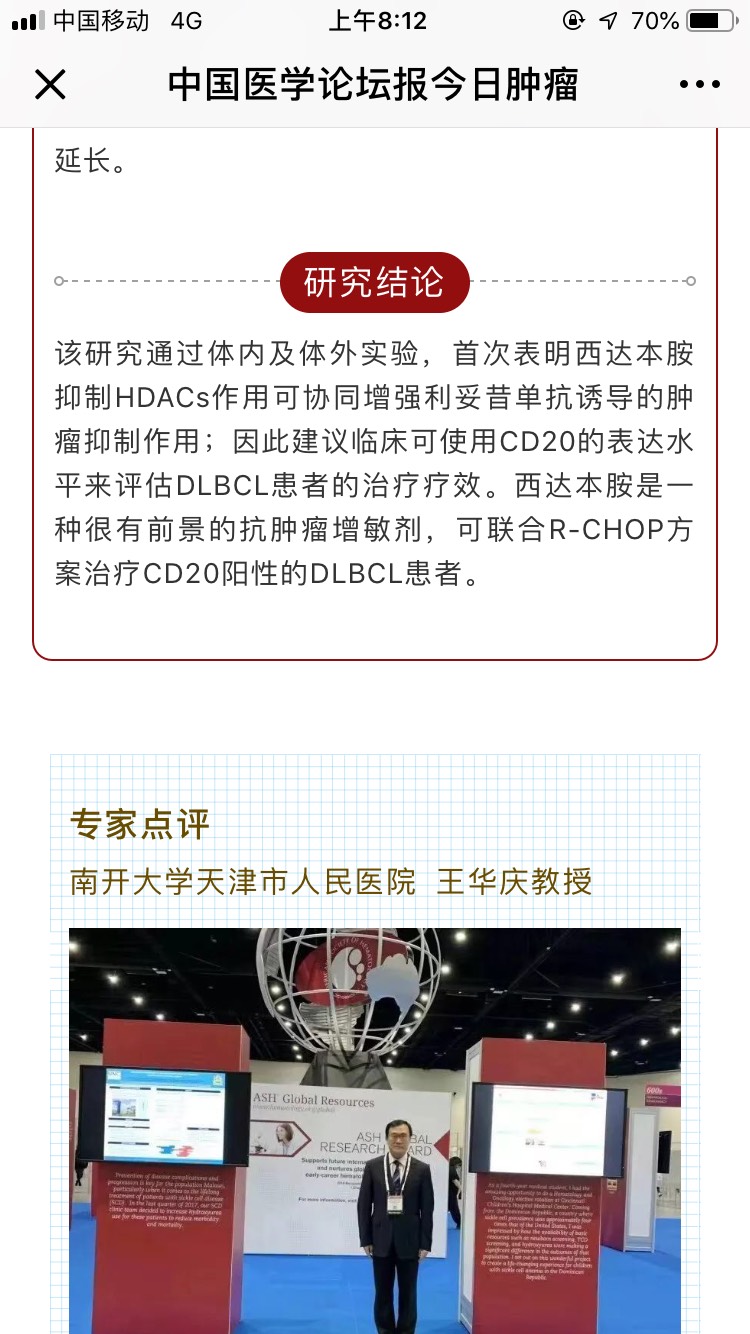Open the photo of Professor Wang Huaqing

(375, 1130)
